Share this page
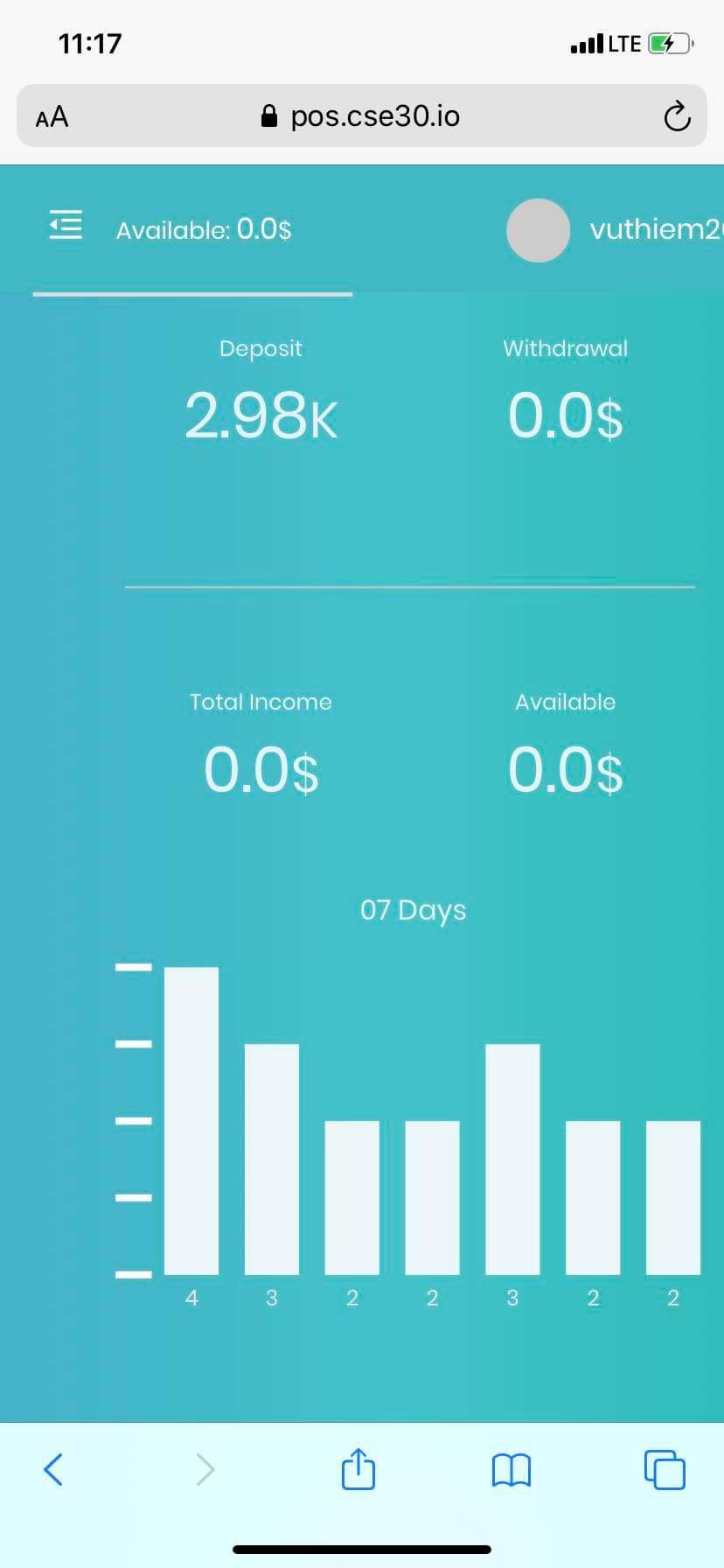The width and height of the screenshot is (724, 1568). (x=358, y=1469)
